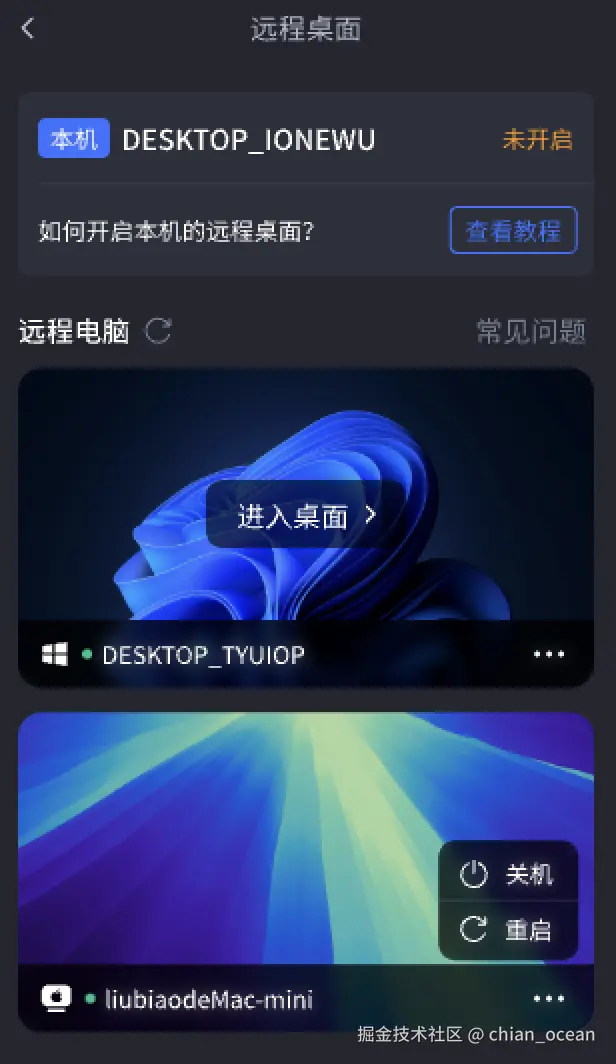Tap the 查看教程 button
Screen dimensions: 616x1064
513,231
